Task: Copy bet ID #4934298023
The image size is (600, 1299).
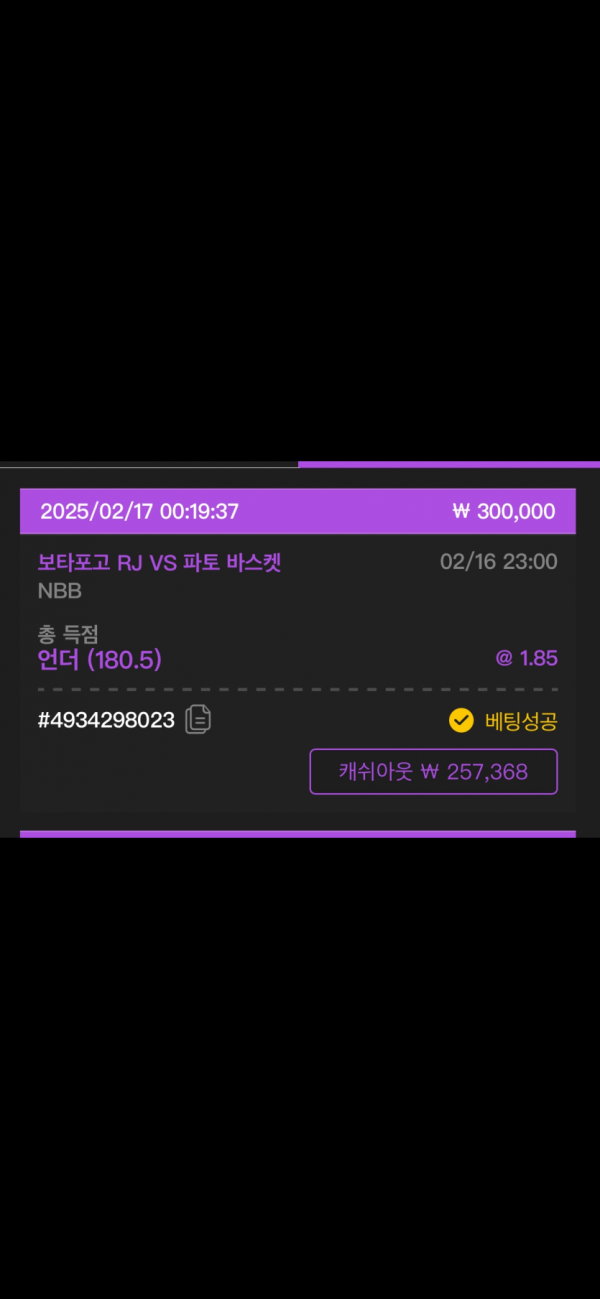Action: tap(198, 719)
